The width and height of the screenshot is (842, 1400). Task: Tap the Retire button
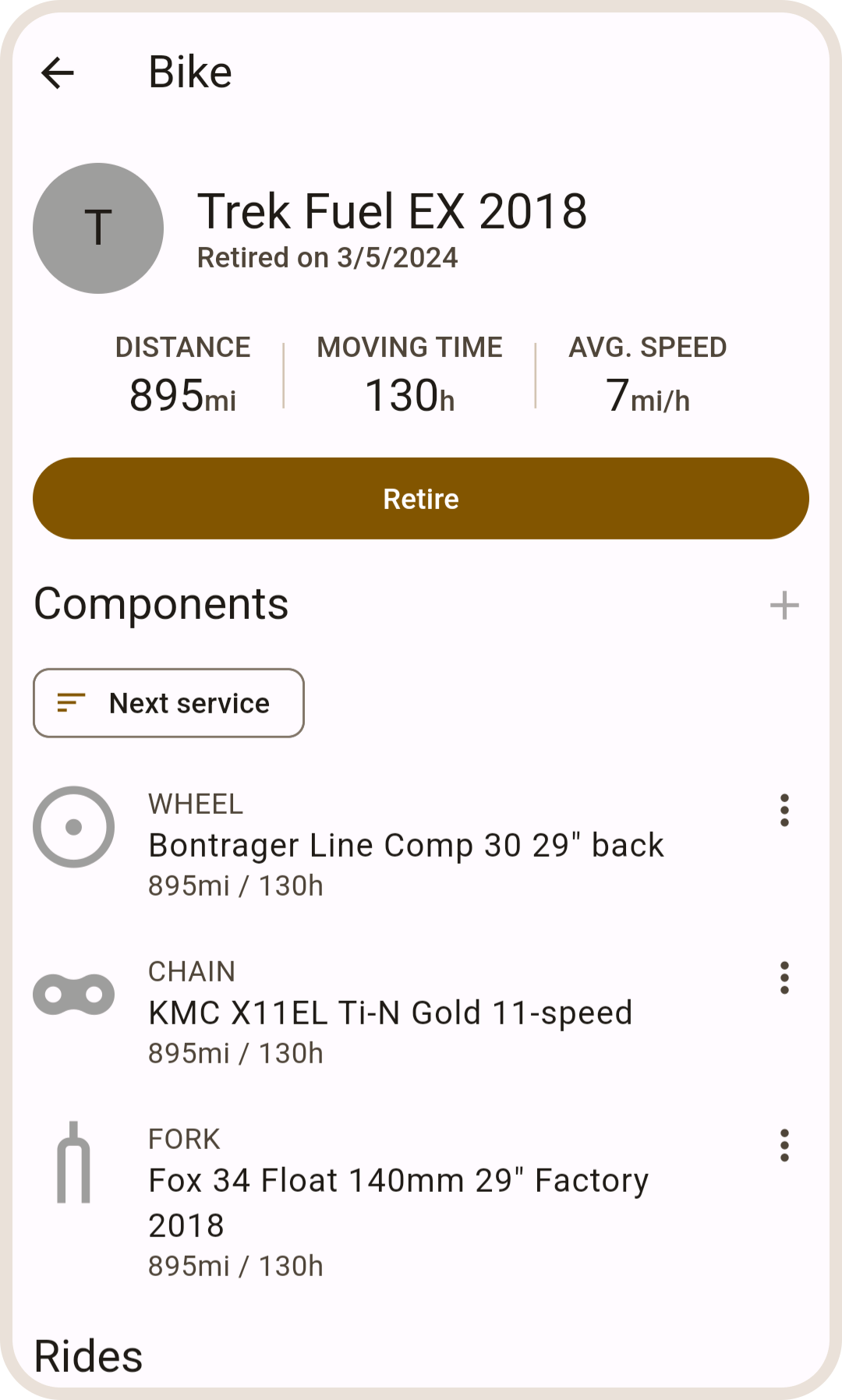tap(421, 499)
